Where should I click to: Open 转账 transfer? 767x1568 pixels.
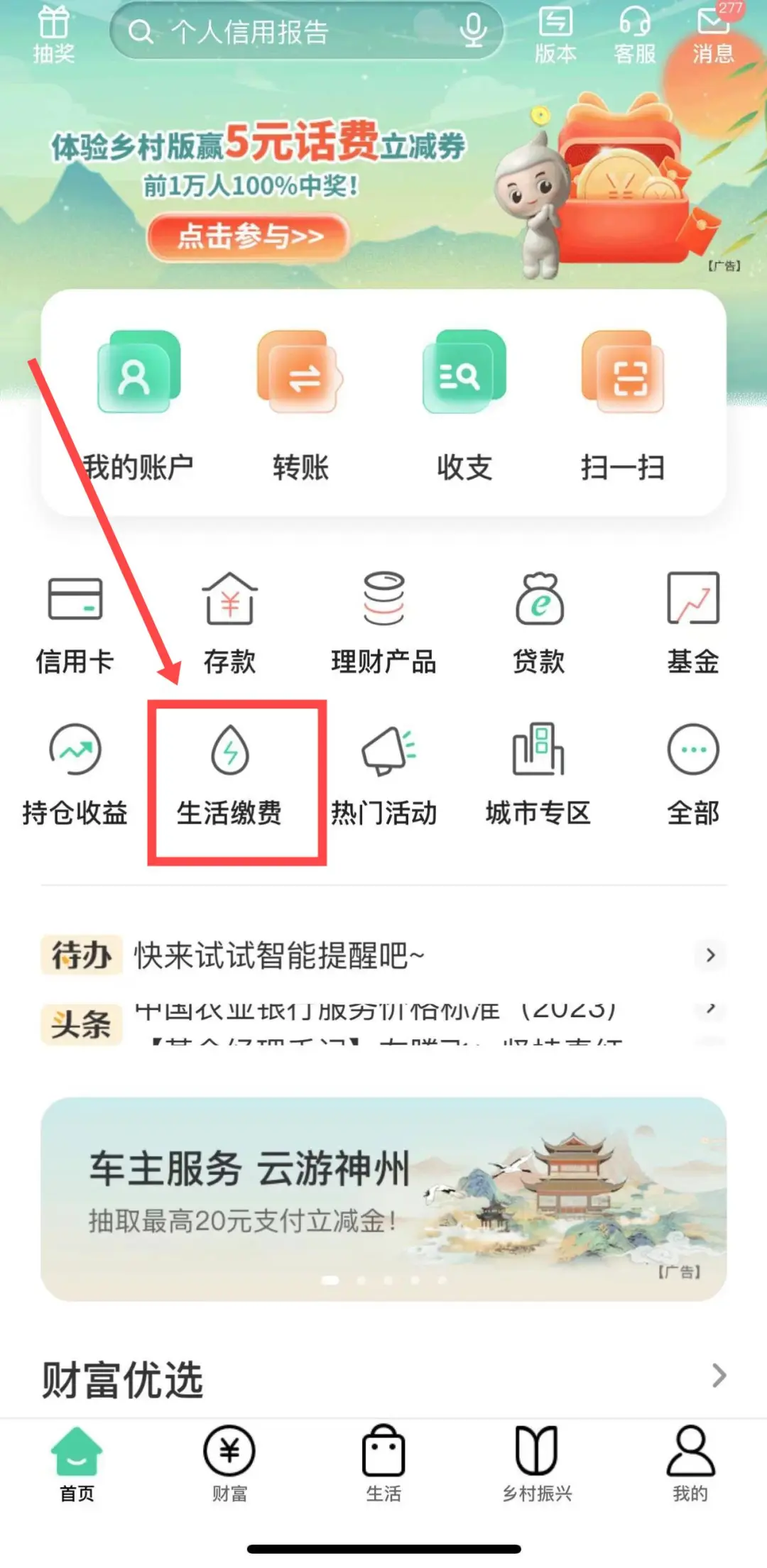pyautogui.click(x=300, y=406)
